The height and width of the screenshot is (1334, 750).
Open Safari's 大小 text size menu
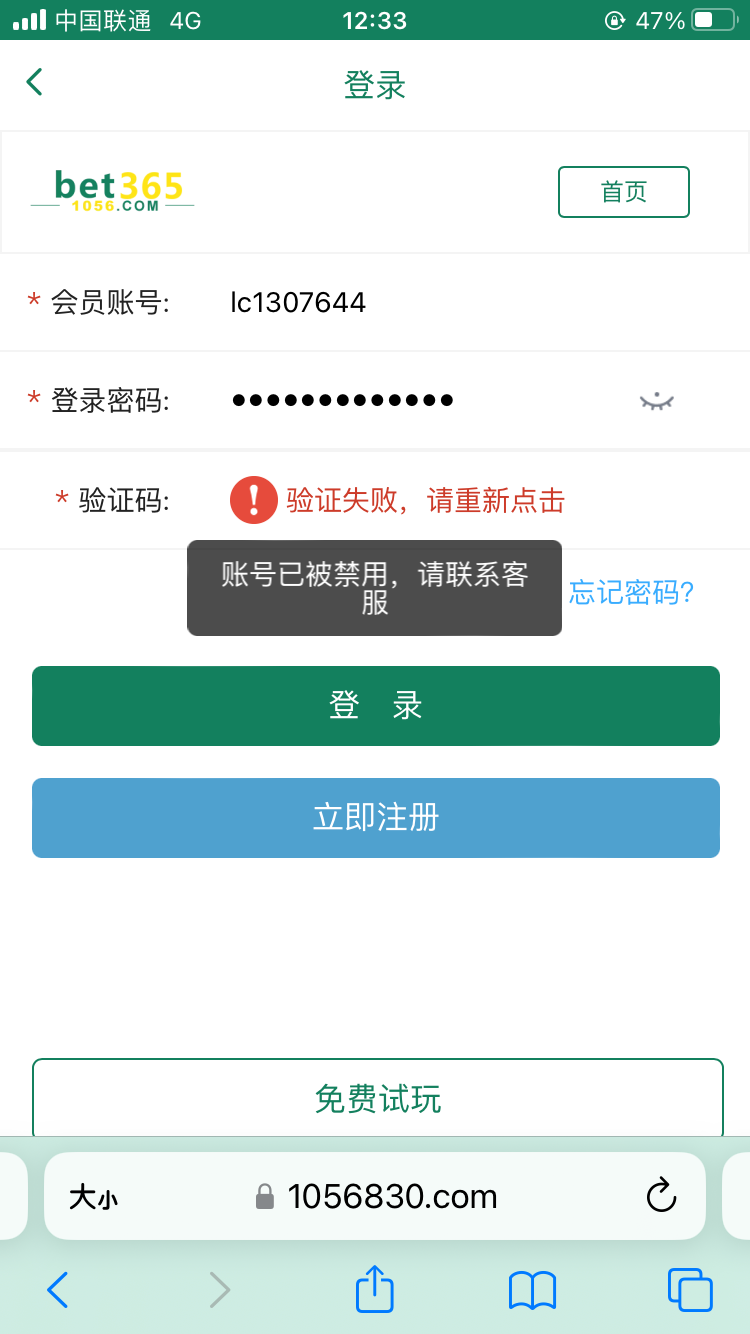(93, 1197)
